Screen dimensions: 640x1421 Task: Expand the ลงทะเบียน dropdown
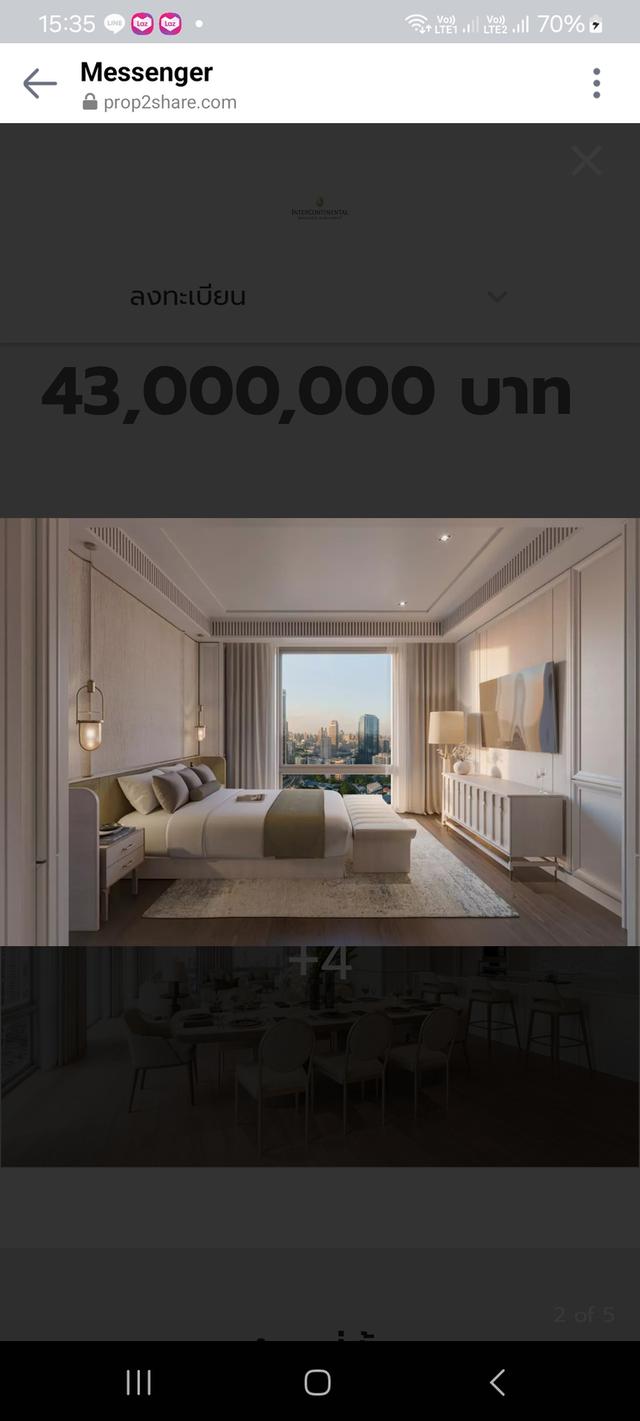click(497, 297)
